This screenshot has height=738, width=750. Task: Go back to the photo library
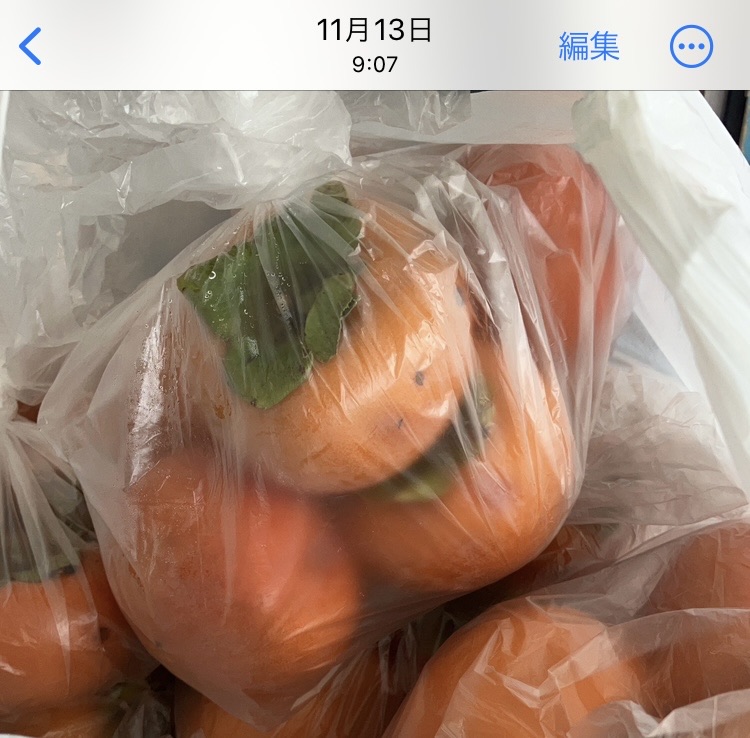31,46
